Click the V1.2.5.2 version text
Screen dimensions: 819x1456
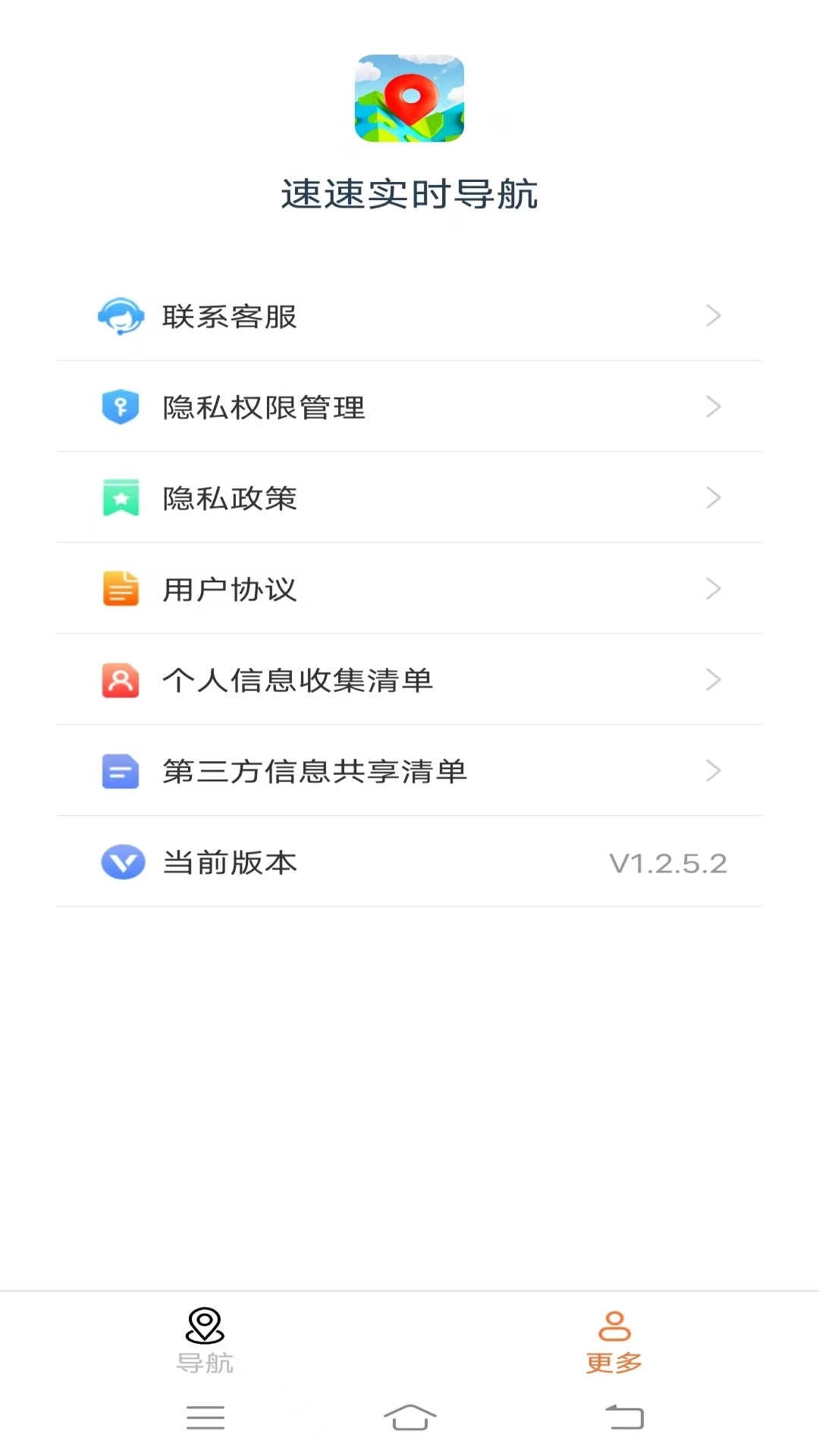tap(669, 862)
